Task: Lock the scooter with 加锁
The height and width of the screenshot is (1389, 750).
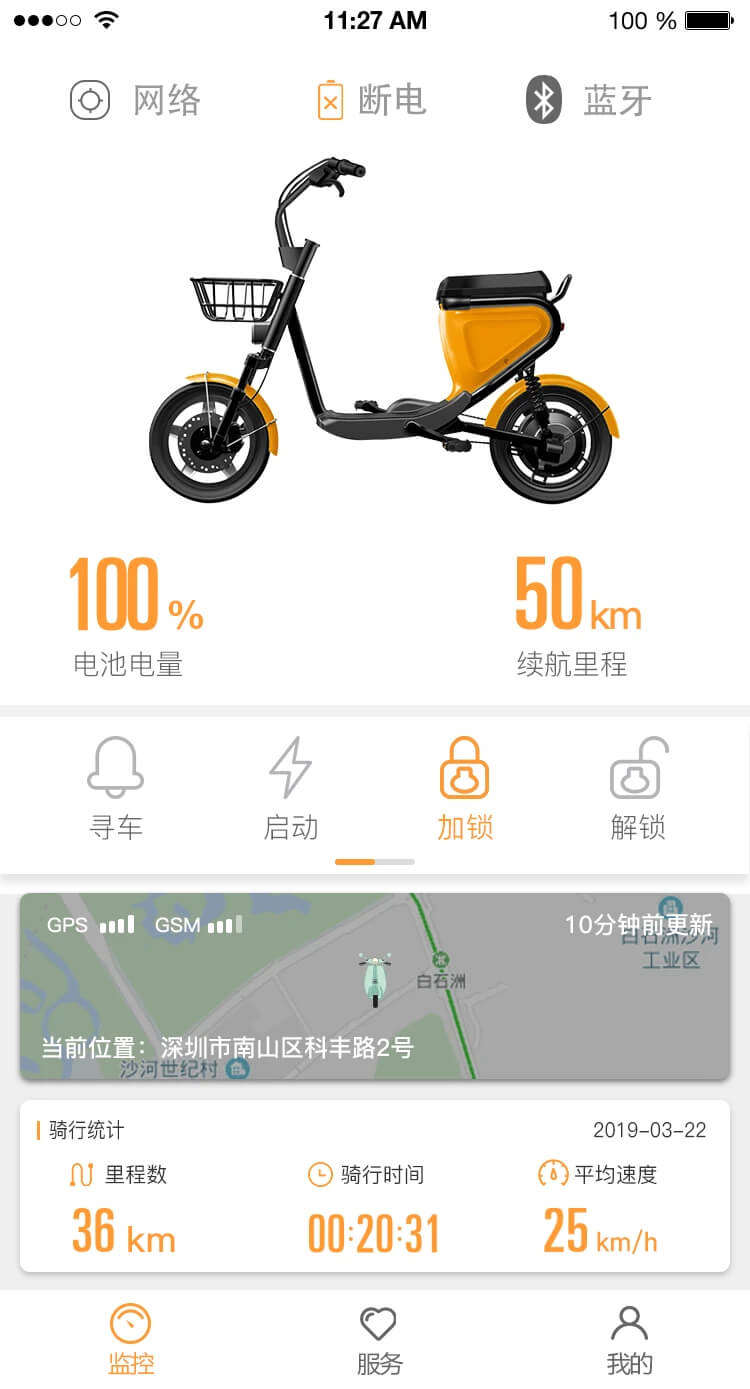Action: click(465, 787)
